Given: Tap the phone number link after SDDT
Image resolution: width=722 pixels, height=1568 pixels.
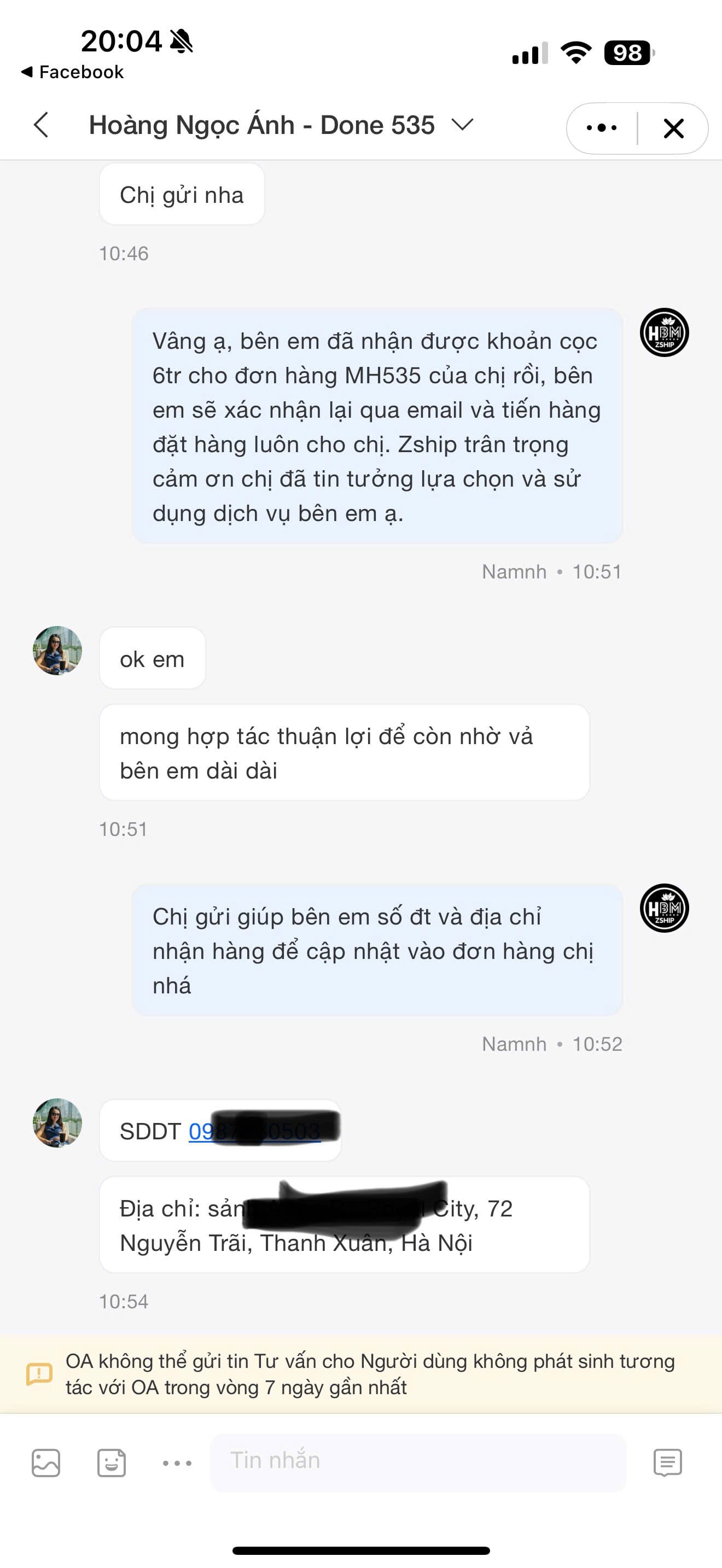Looking at the screenshot, I should tap(254, 1132).
